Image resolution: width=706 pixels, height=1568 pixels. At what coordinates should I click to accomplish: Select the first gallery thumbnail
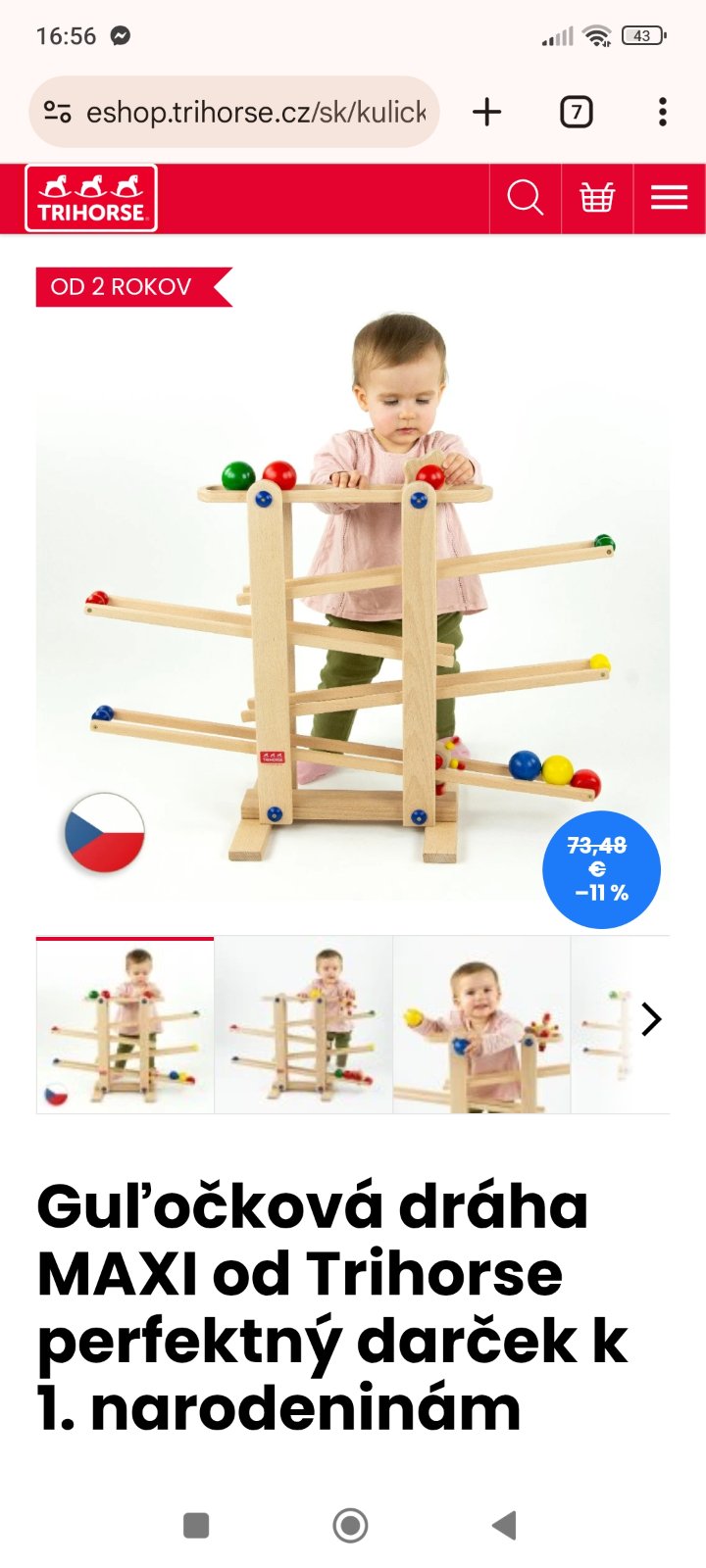tap(126, 1025)
